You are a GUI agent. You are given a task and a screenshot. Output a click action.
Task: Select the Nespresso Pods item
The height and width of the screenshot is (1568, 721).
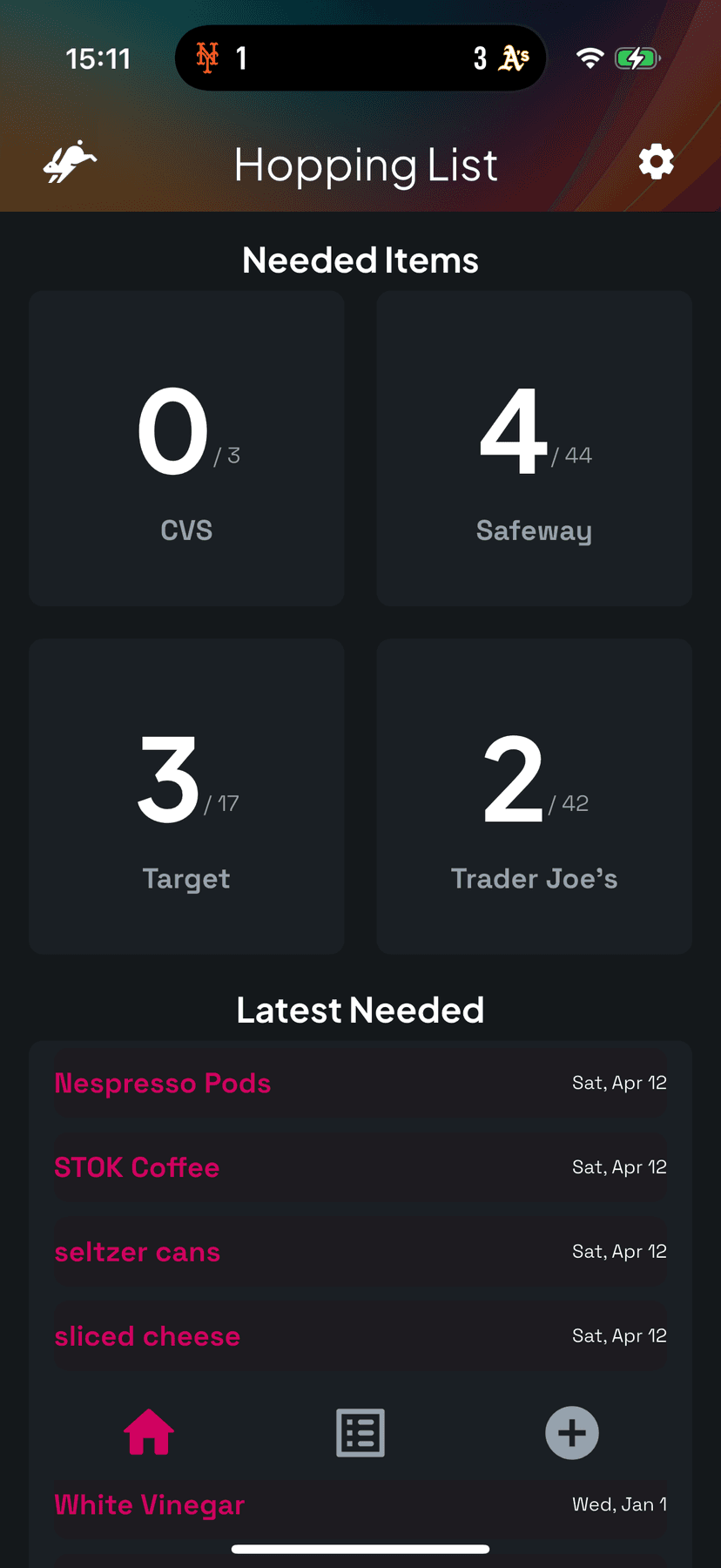(360, 1082)
